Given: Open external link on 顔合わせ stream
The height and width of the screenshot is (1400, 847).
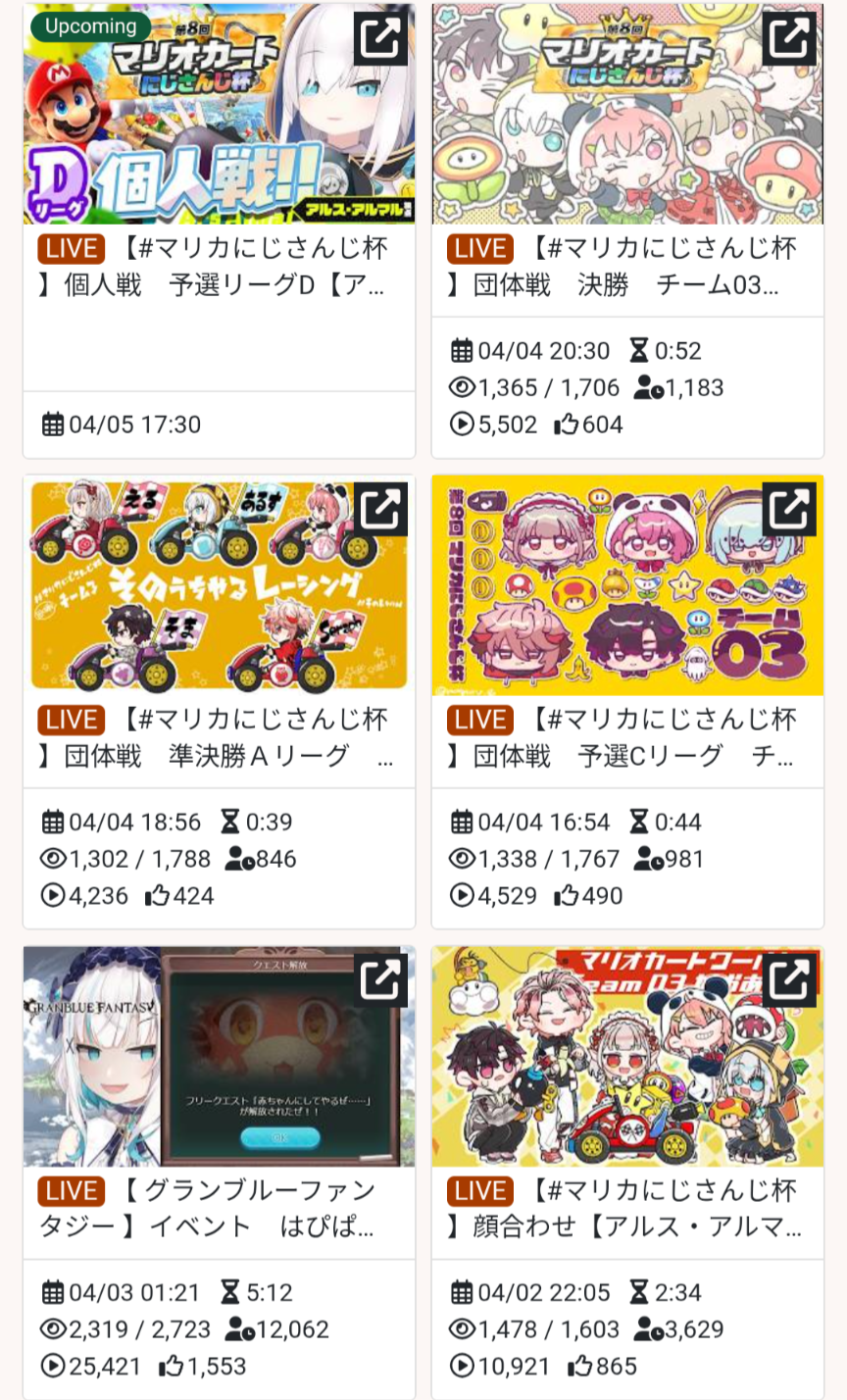Looking at the screenshot, I should click(789, 979).
